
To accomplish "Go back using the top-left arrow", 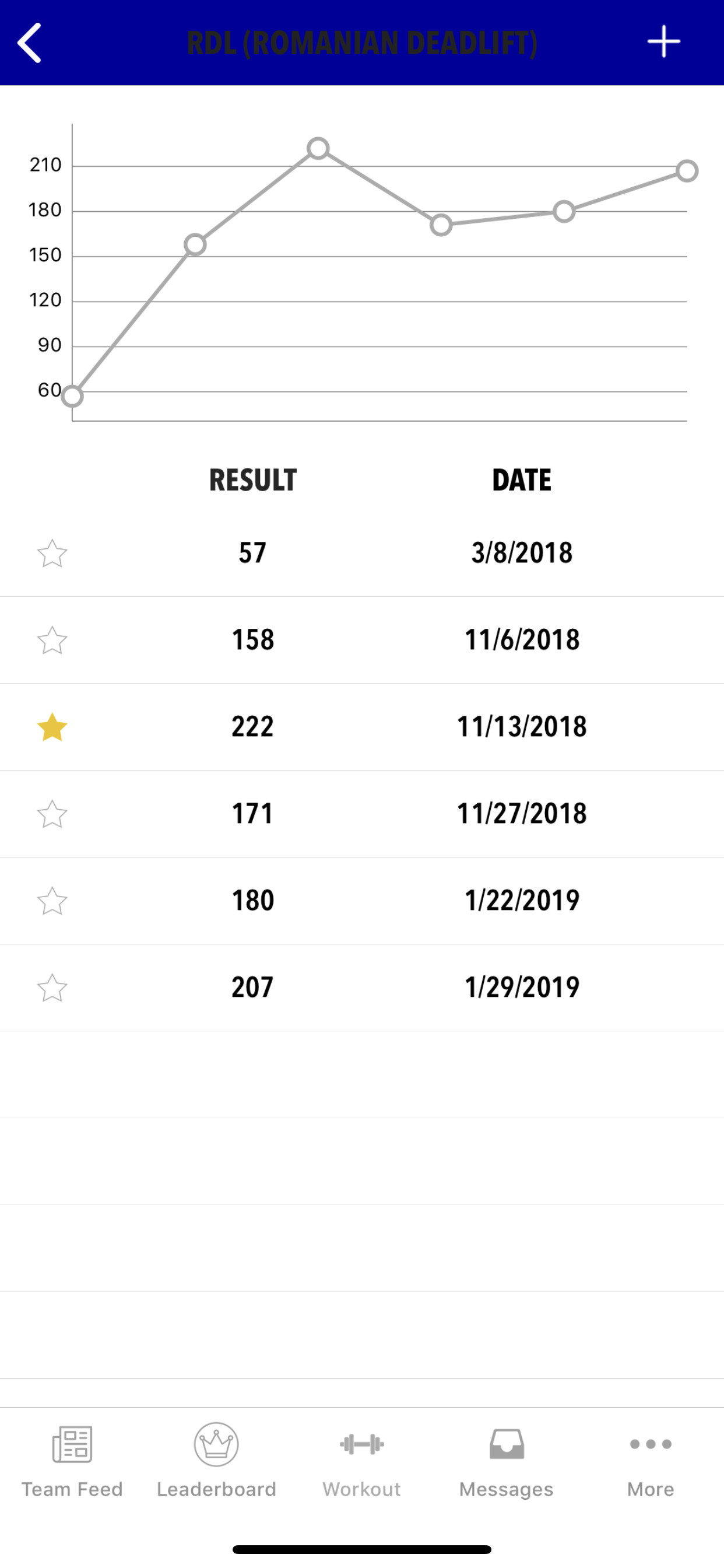I will pyautogui.click(x=29, y=43).
